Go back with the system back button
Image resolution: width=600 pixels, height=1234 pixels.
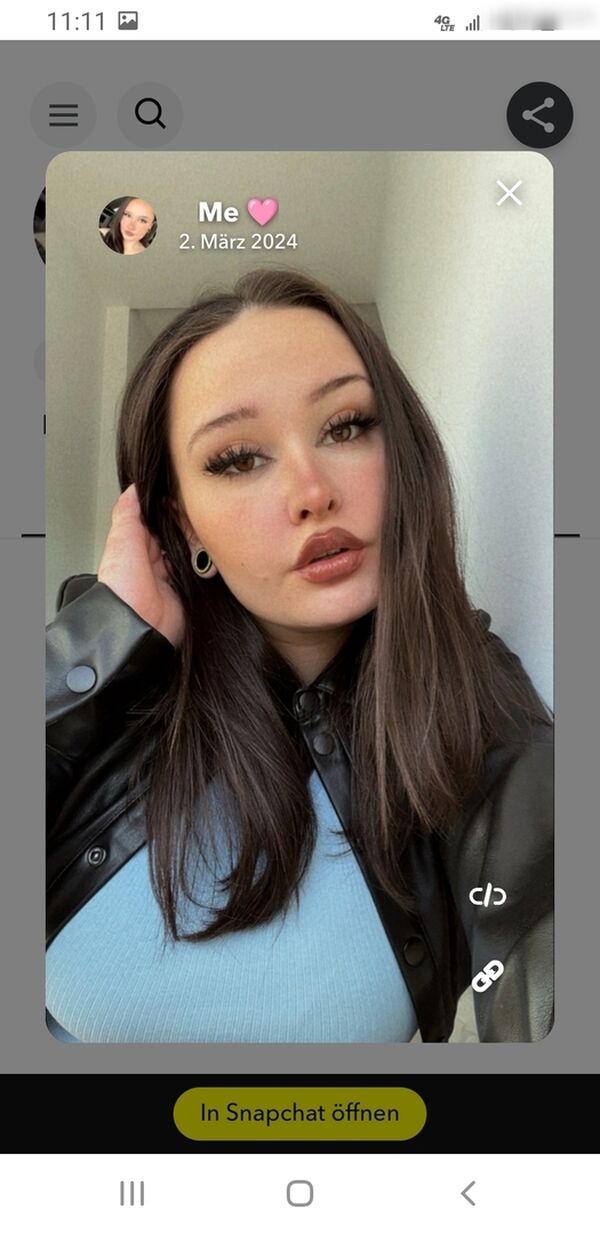click(468, 1192)
